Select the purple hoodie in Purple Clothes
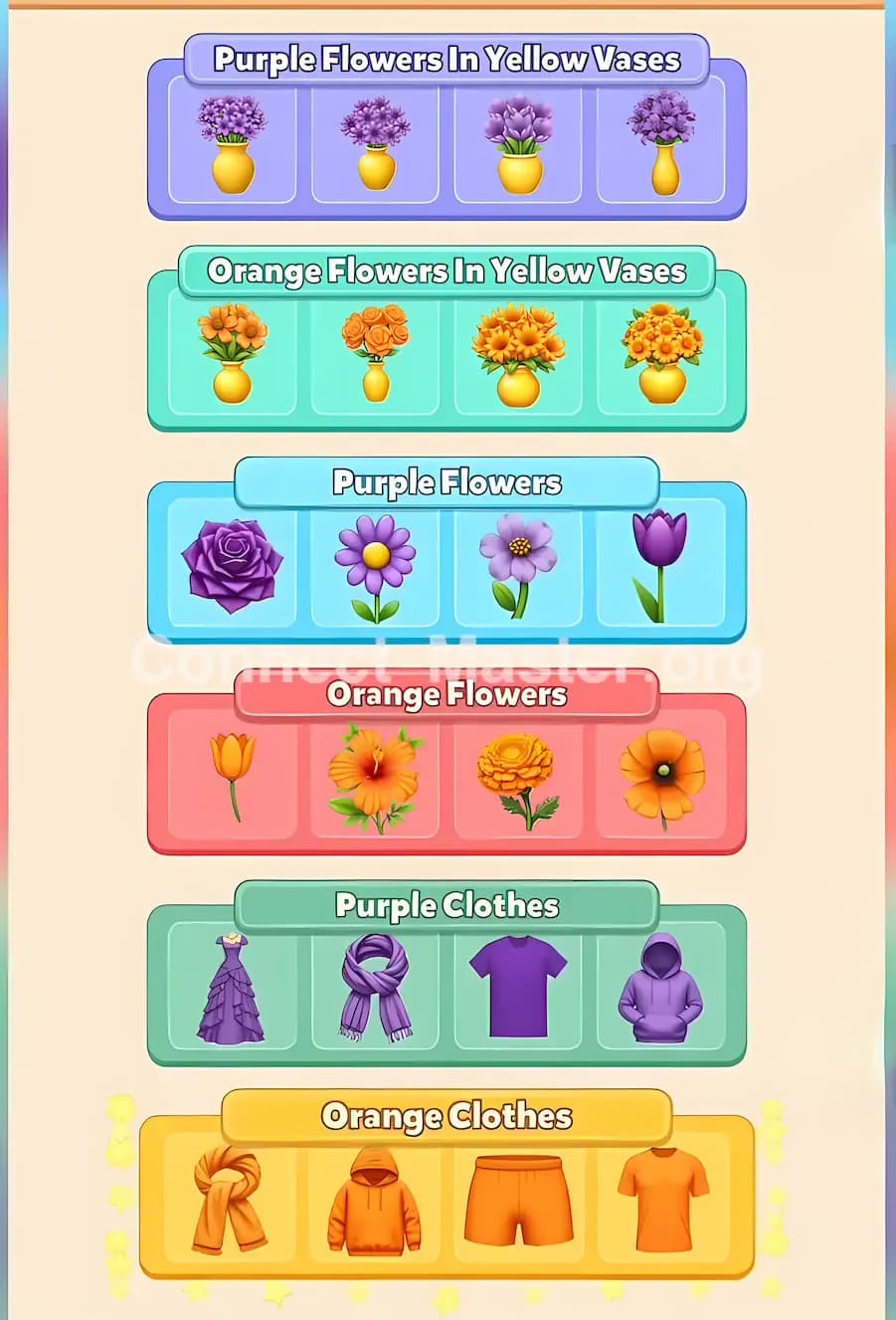 [665, 987]
